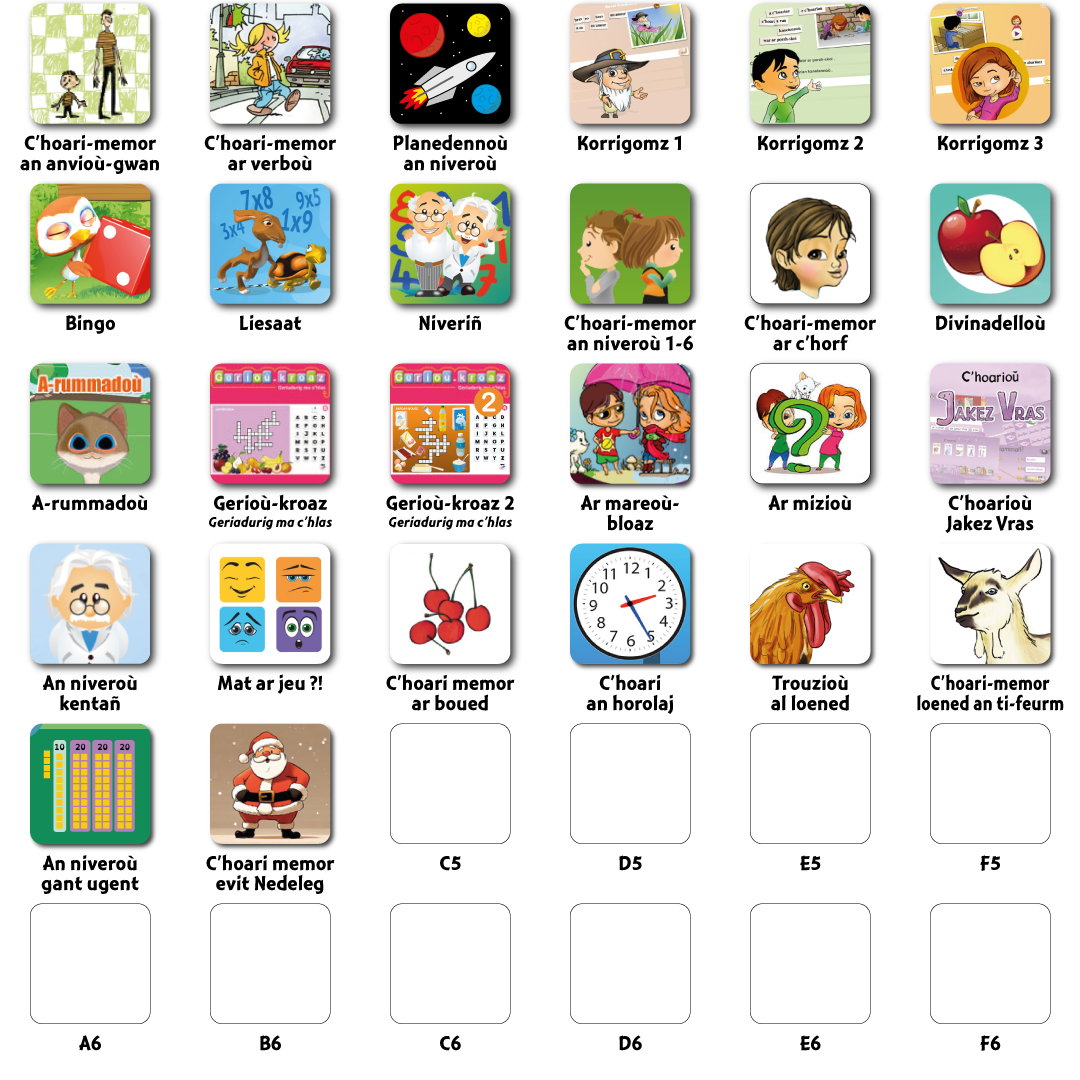1080x1080 pixels.
Task: Open the bearded man with hat tile
Action: coord(630,63)
